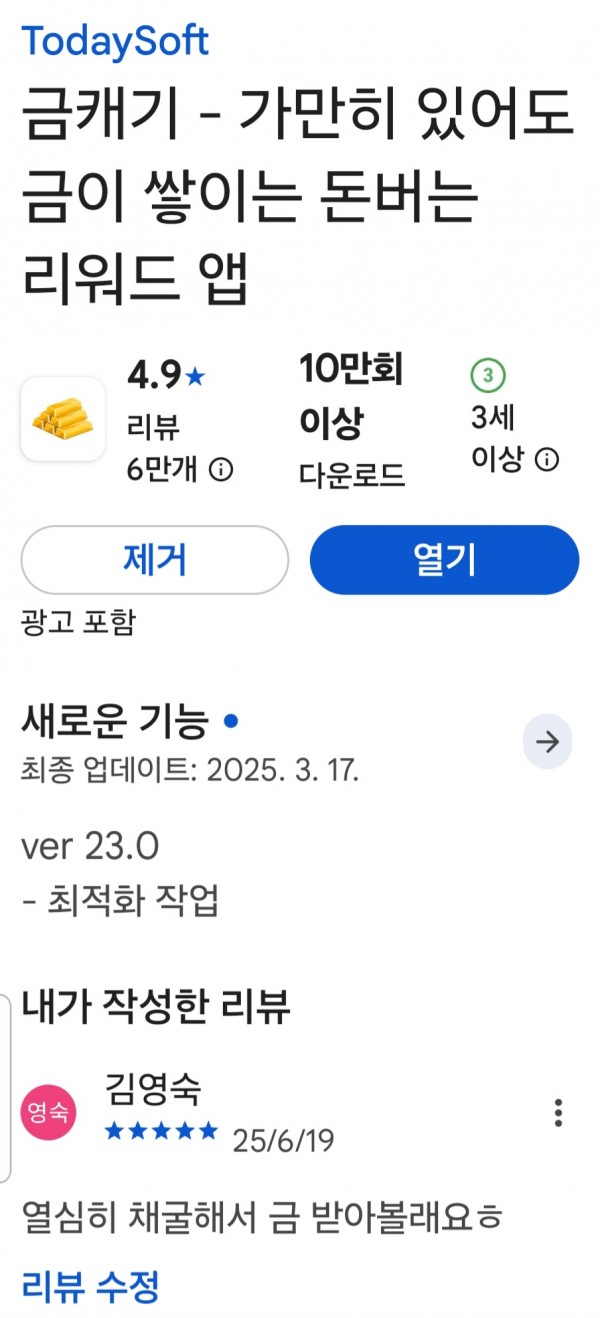Image resolution: width=600 pixels, height=1318 pixels.
Task: Open the TodaySoft developer page
Action: click(115, 40)
